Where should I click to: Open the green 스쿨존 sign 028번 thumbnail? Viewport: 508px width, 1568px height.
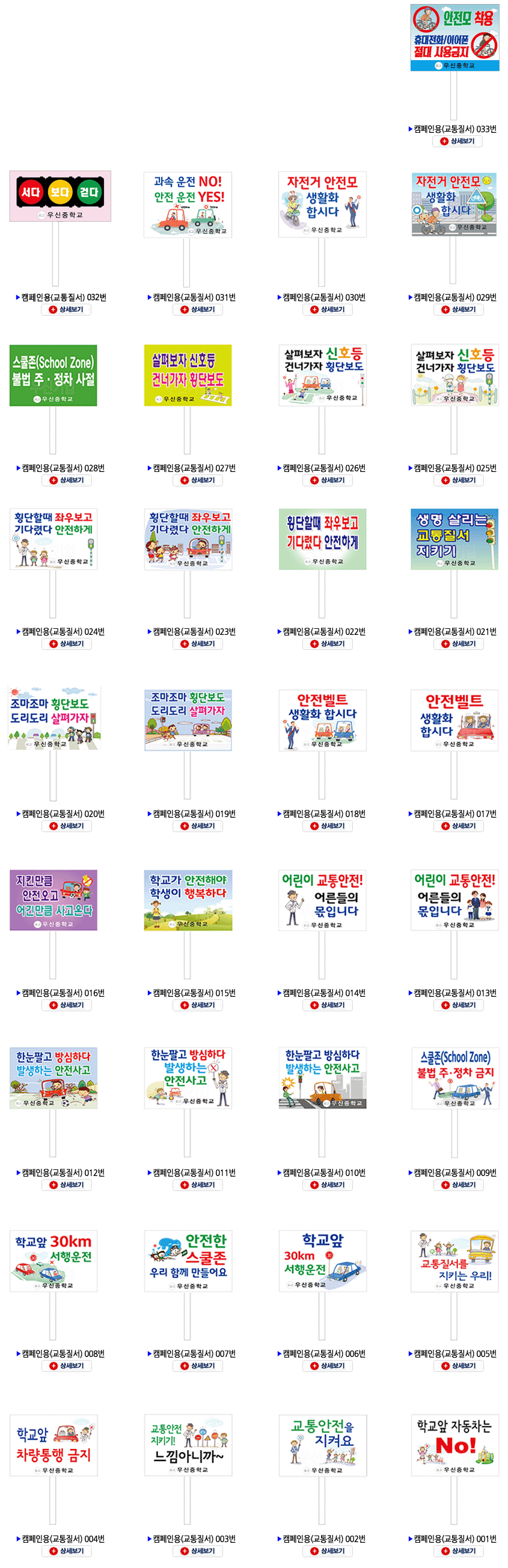coord(54,375)
